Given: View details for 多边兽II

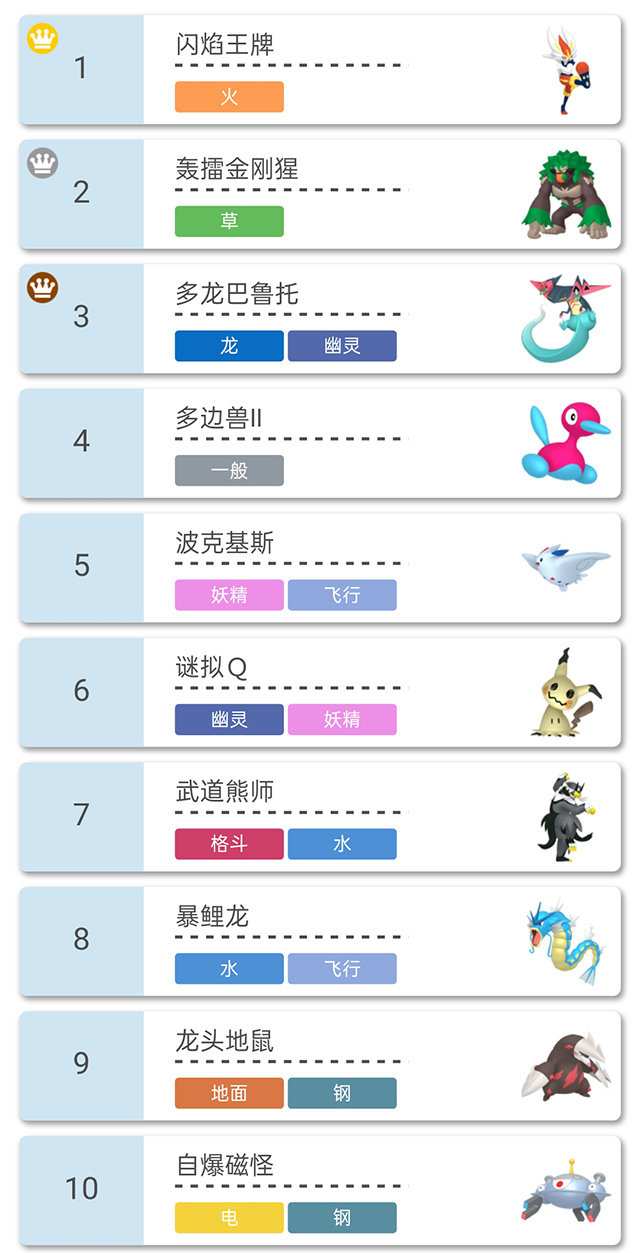Looking at the screenshot, I should click(x=320, y=442).
